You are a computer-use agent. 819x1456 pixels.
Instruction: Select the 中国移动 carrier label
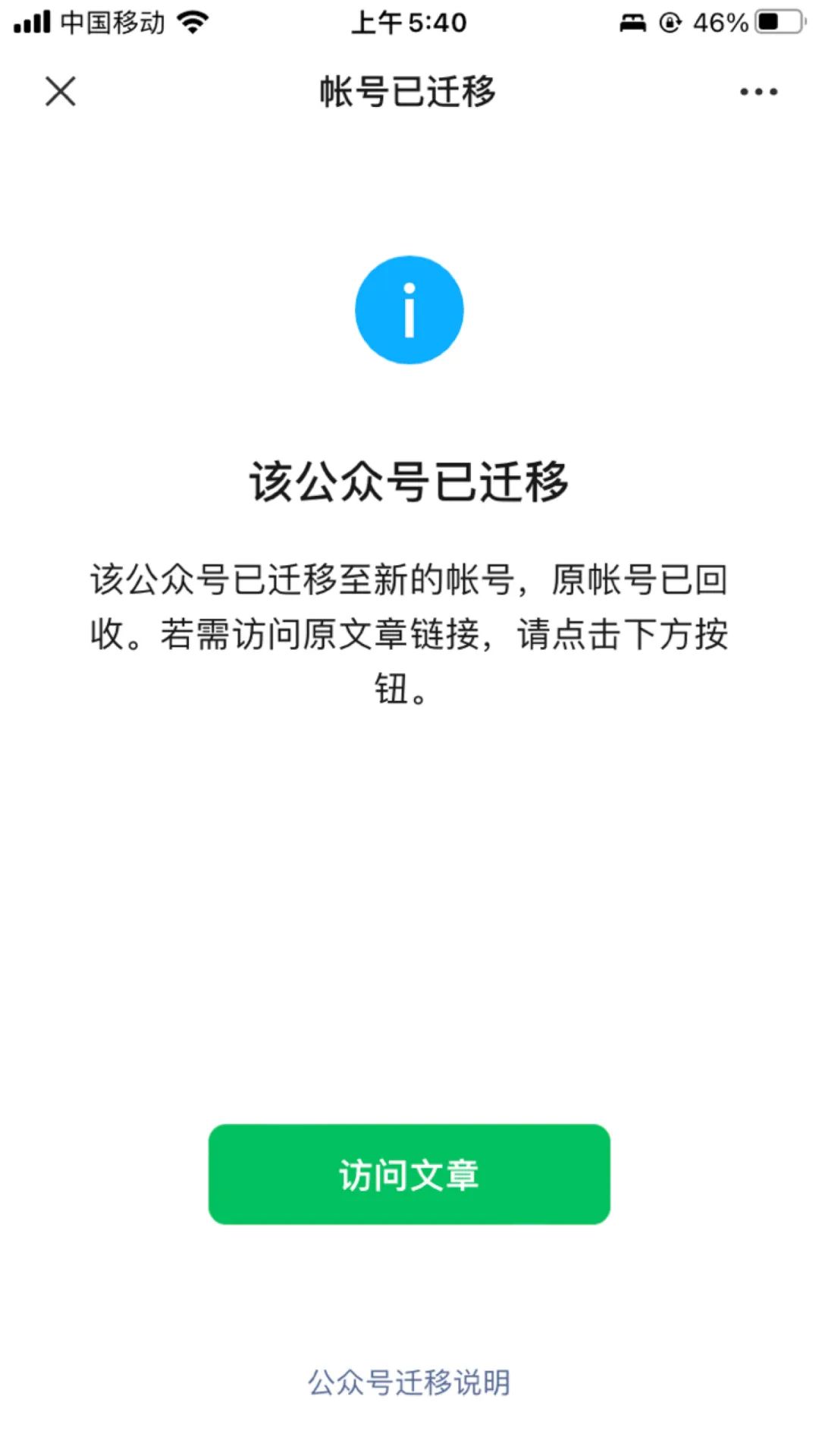tap(111, 23)
